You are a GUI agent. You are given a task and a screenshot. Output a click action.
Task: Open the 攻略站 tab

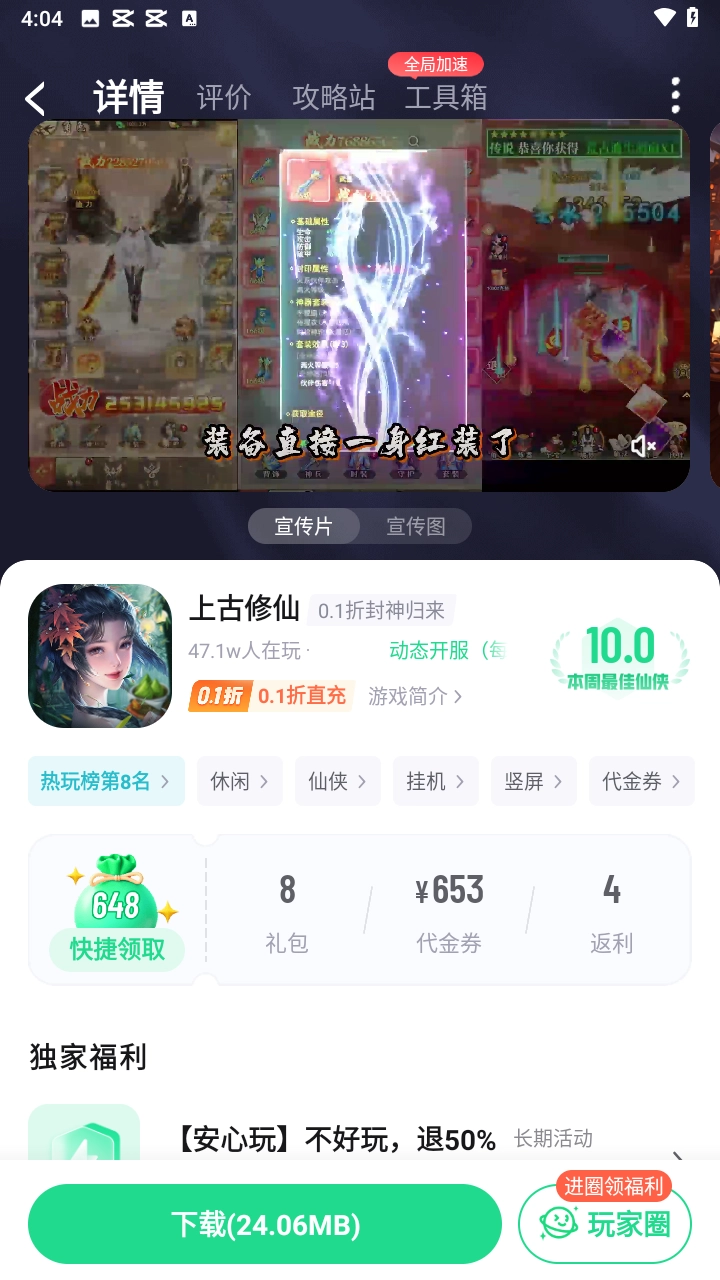pos(334,97)
